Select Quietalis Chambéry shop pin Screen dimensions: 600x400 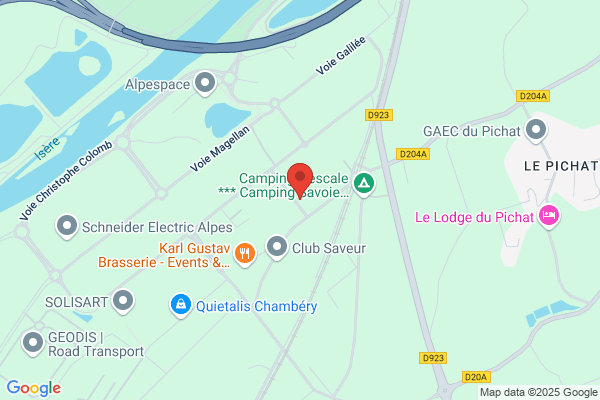click(x=181, y=306)
